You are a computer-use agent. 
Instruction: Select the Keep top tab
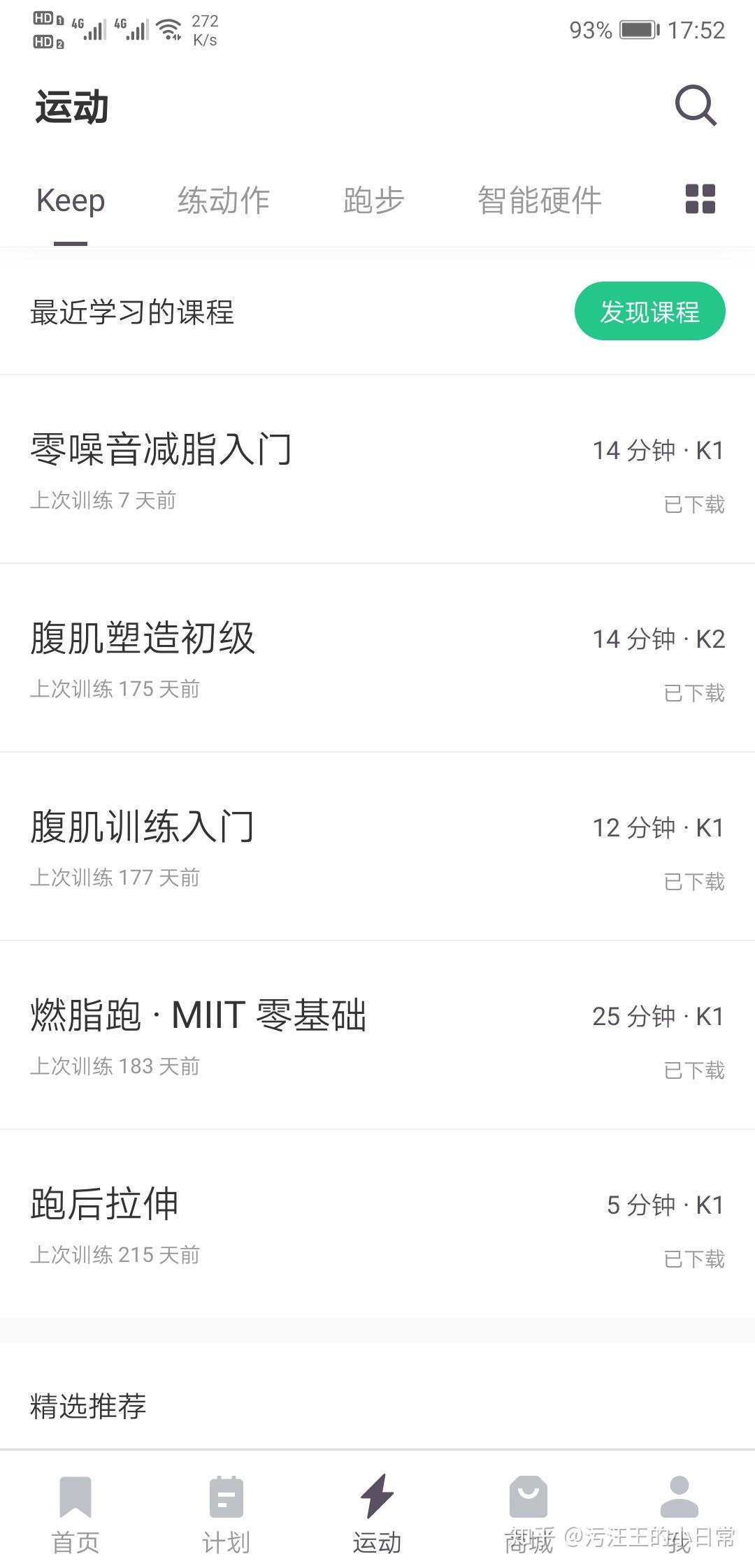click(x=71, y=201)
